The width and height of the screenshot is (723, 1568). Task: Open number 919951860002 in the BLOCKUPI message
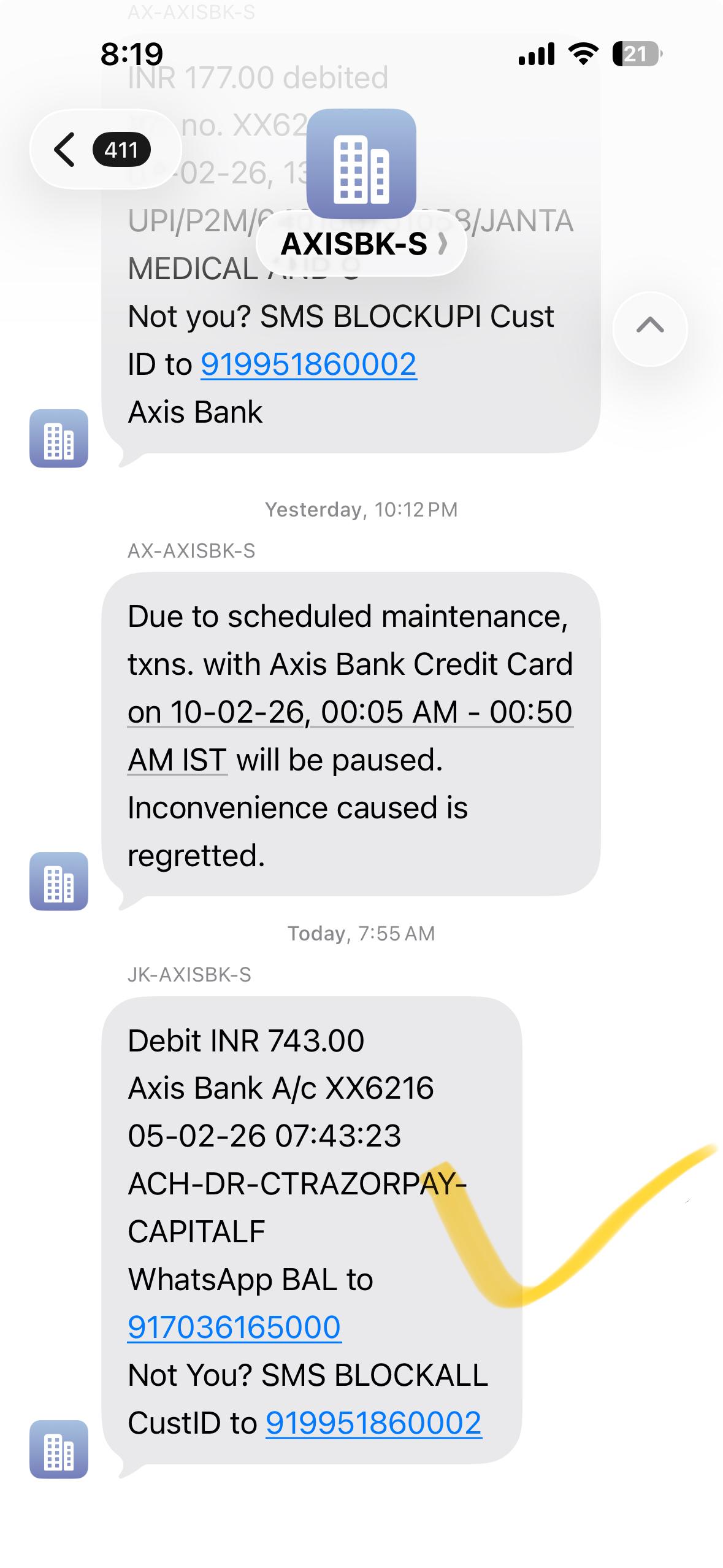(x=308, y=364)
